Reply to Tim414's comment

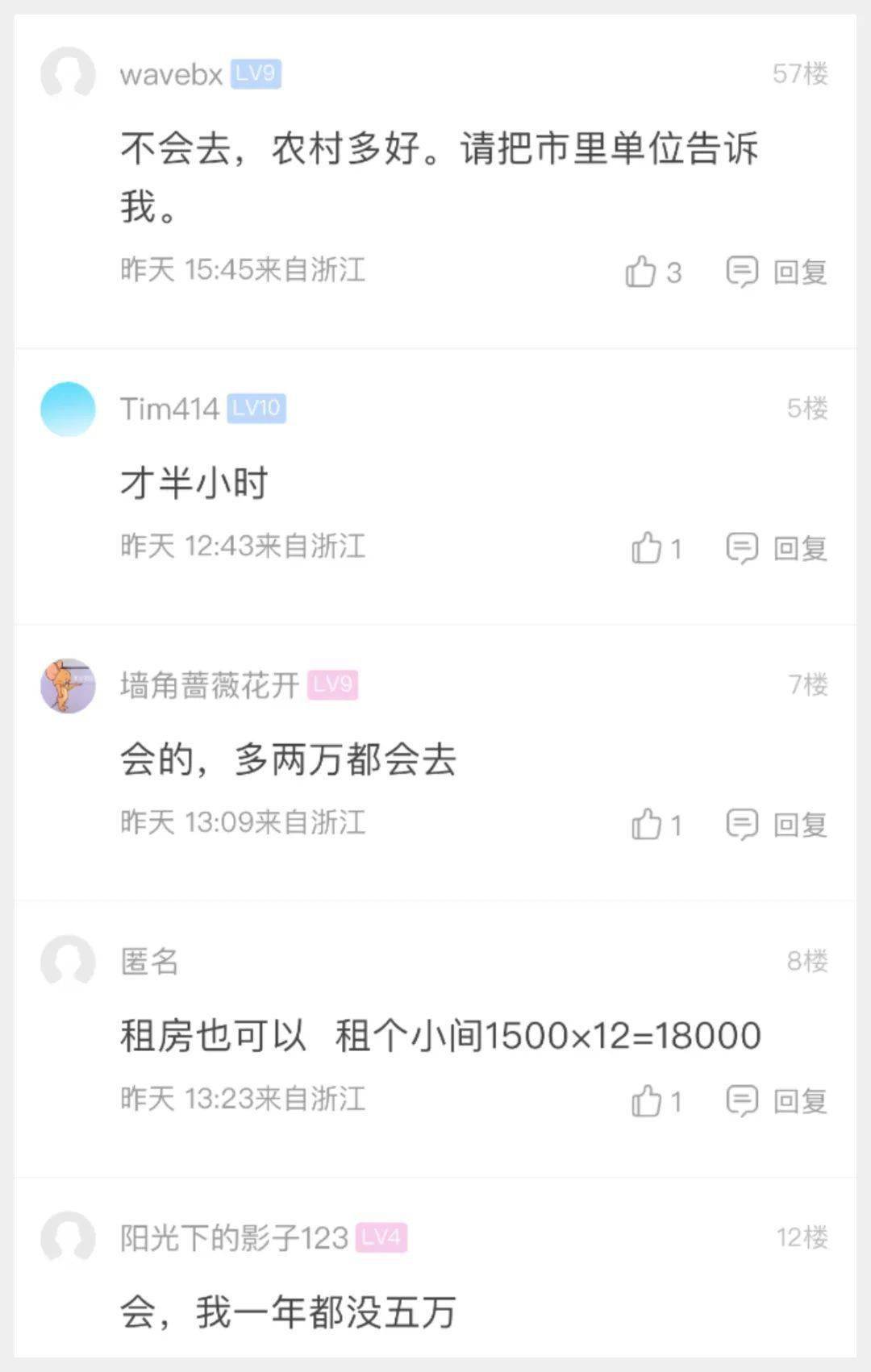pos(777,548)
